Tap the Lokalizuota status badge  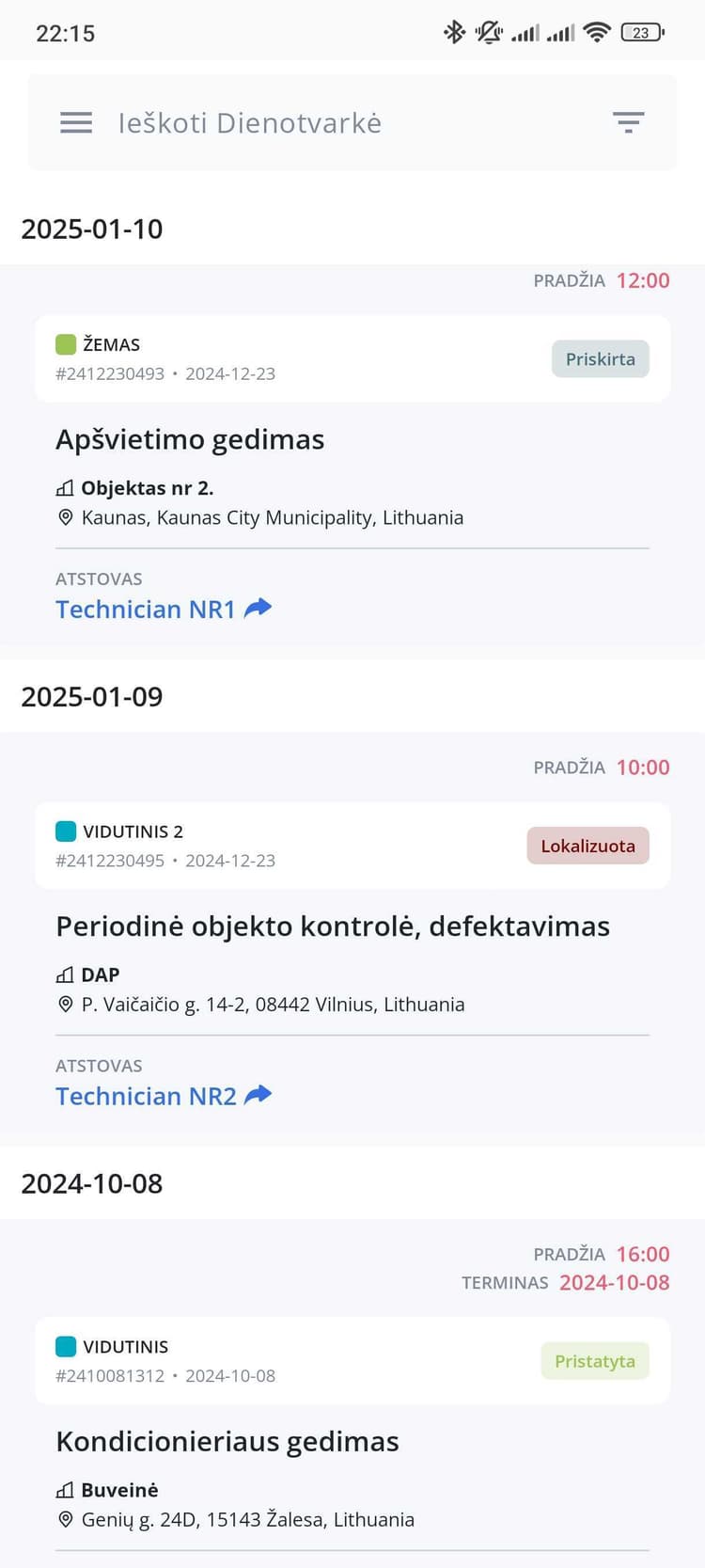[x=587, y=846]
